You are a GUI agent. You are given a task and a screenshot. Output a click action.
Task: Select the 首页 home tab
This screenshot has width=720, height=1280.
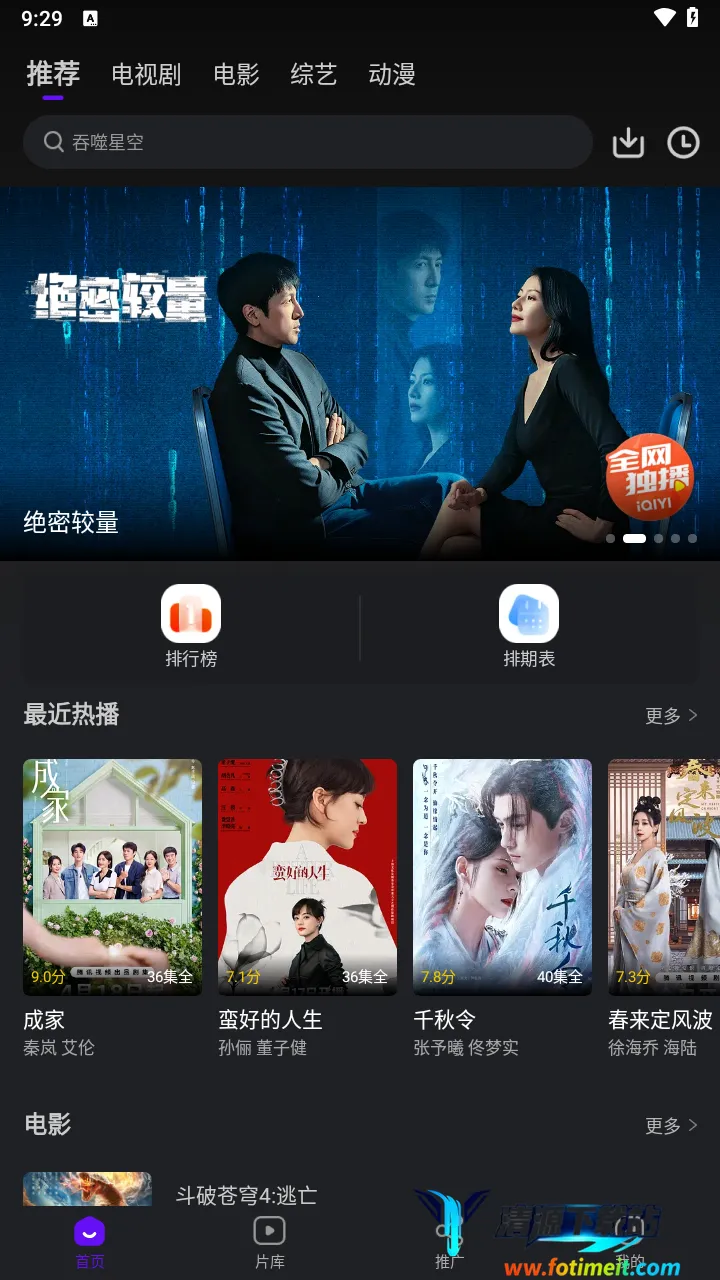pos(90,1241)
